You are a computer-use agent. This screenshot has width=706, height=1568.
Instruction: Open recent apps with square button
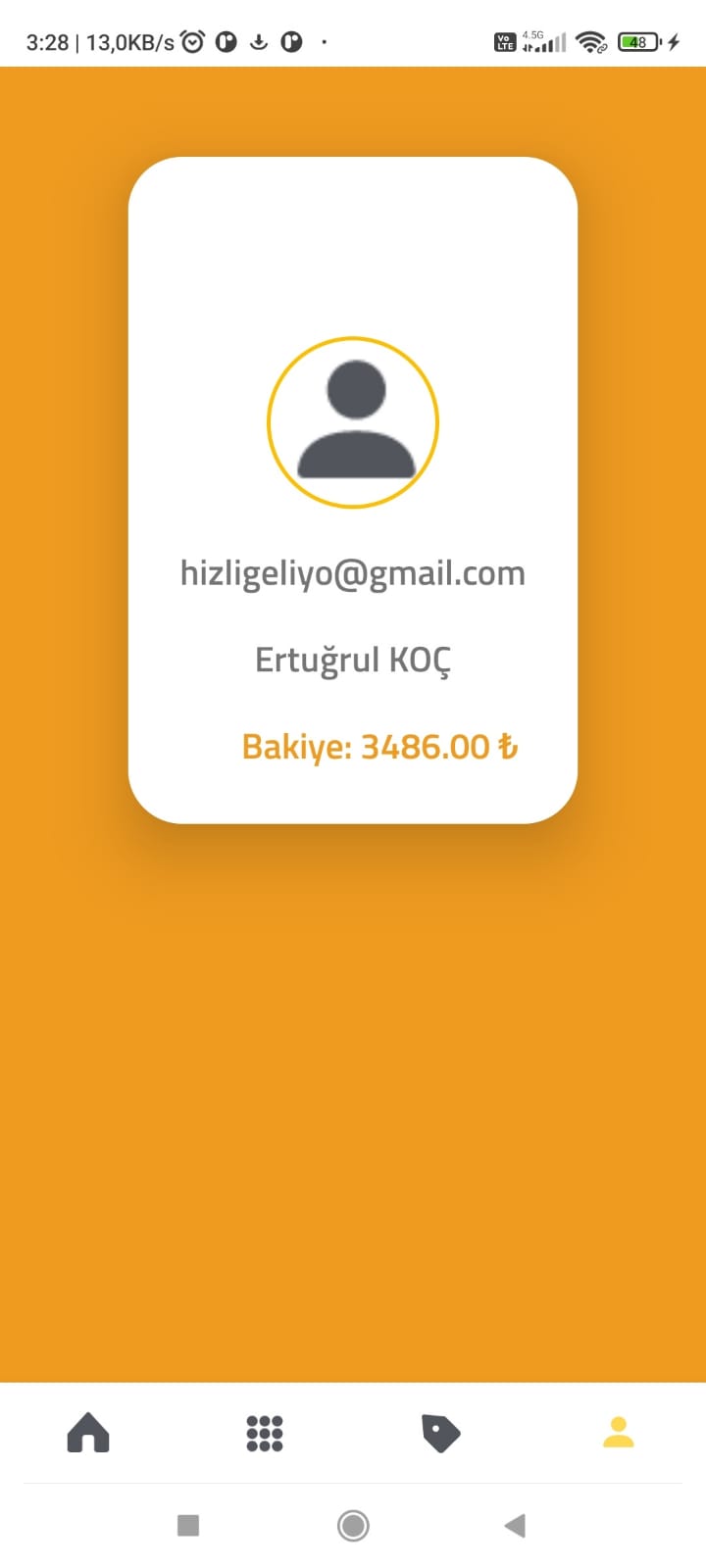tap(188, 1525)
